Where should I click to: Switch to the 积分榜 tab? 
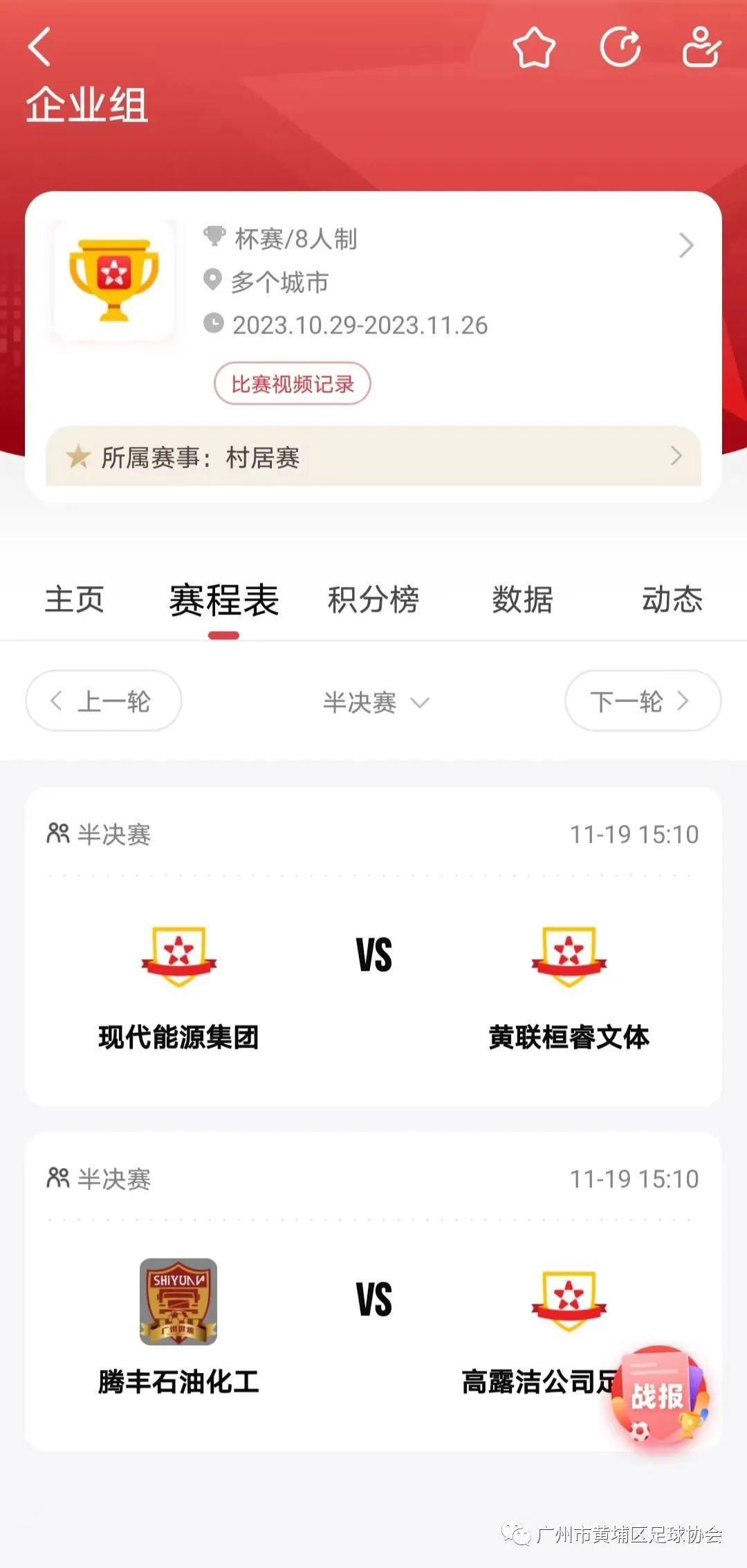click(373, 599)
